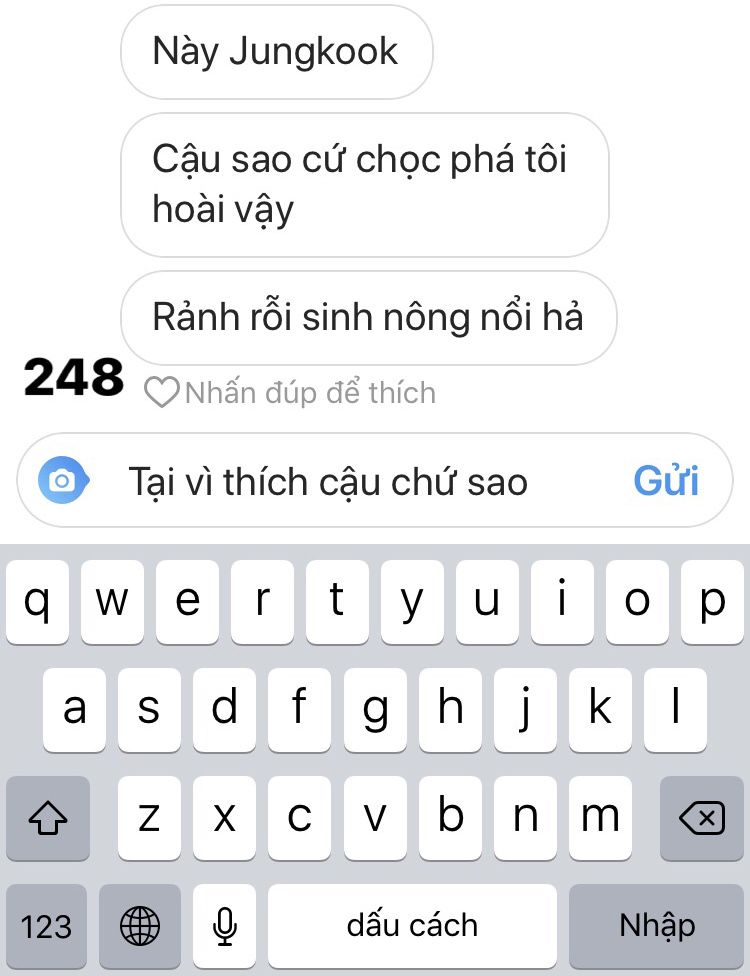Switch the keyboard to 123 numbers
The image size is (750, 976).
click(x=47, y=926)
